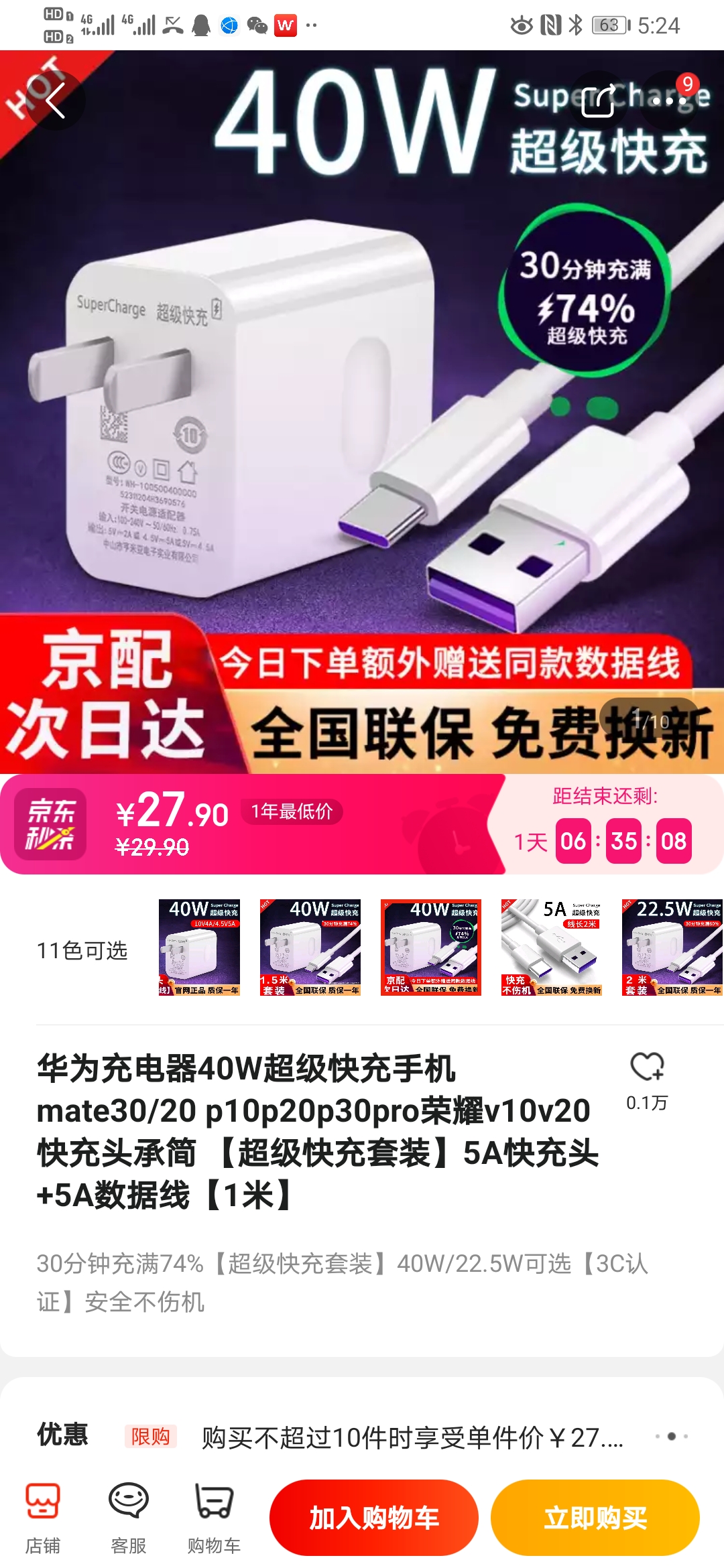
Task: Tap 加入购物车 to add to cart
Action: pos(374,1518)
